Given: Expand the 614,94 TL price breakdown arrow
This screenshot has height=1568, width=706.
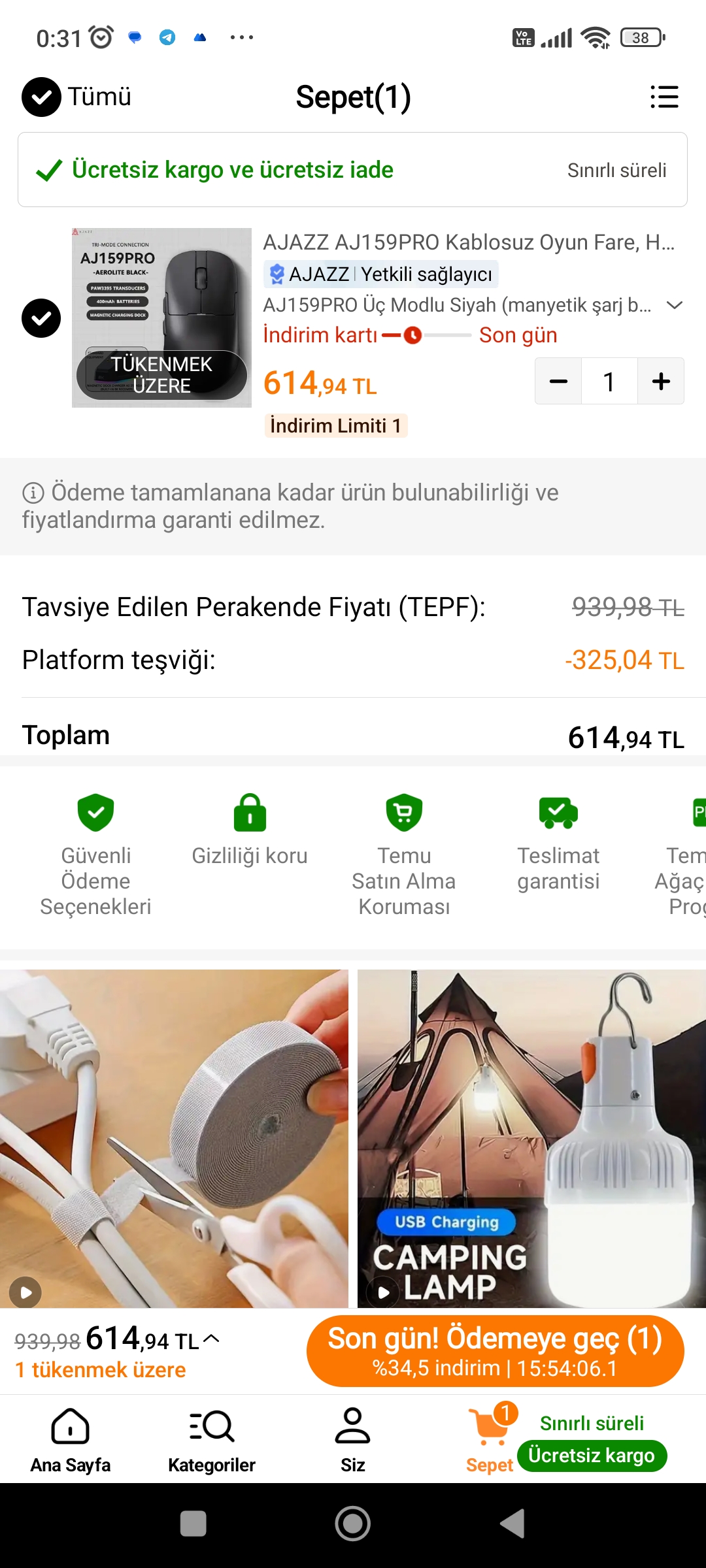Looking at the screenshot, I should [x=211, y=1339].
